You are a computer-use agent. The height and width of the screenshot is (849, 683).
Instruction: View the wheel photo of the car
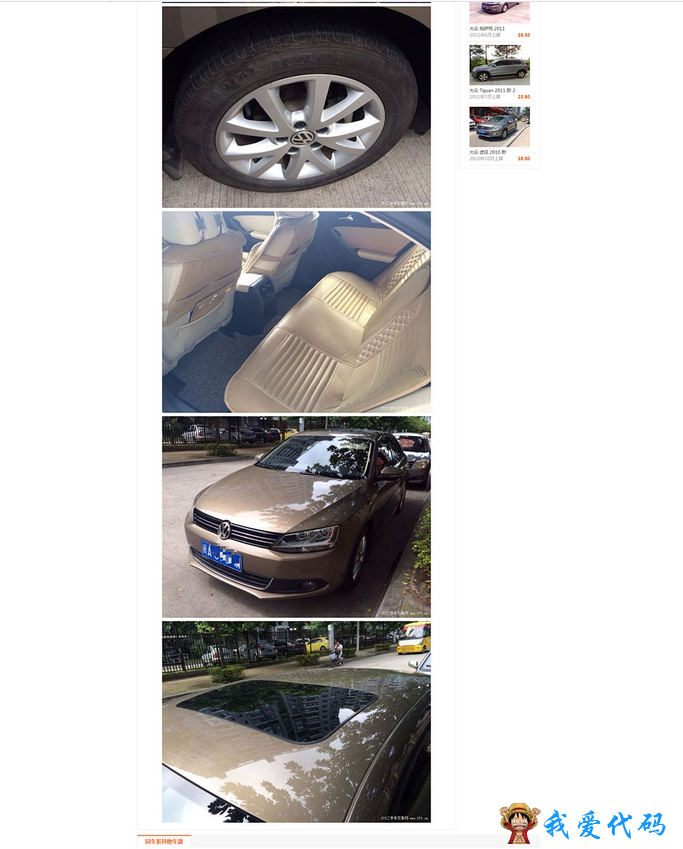click(x=296, y=107)
